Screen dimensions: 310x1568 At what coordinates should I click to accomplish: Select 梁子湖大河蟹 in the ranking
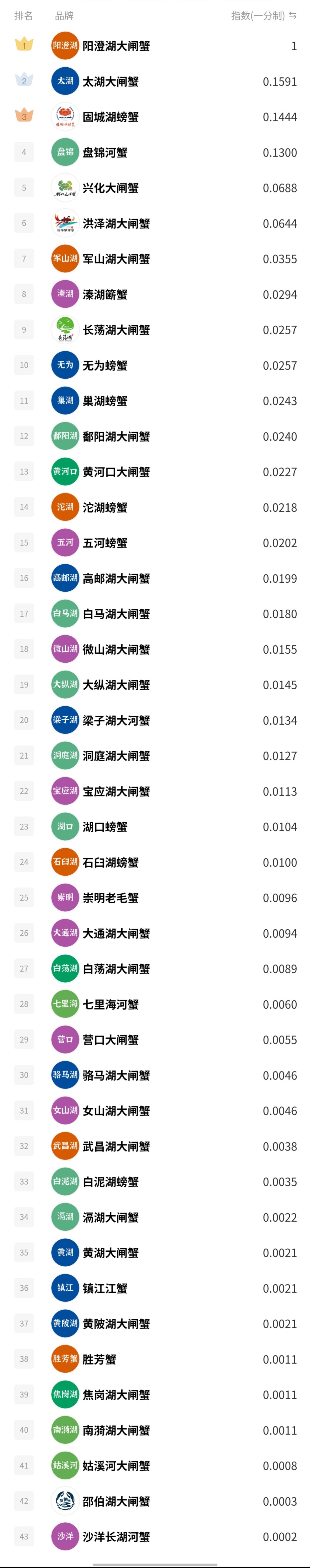coord(116,720)
